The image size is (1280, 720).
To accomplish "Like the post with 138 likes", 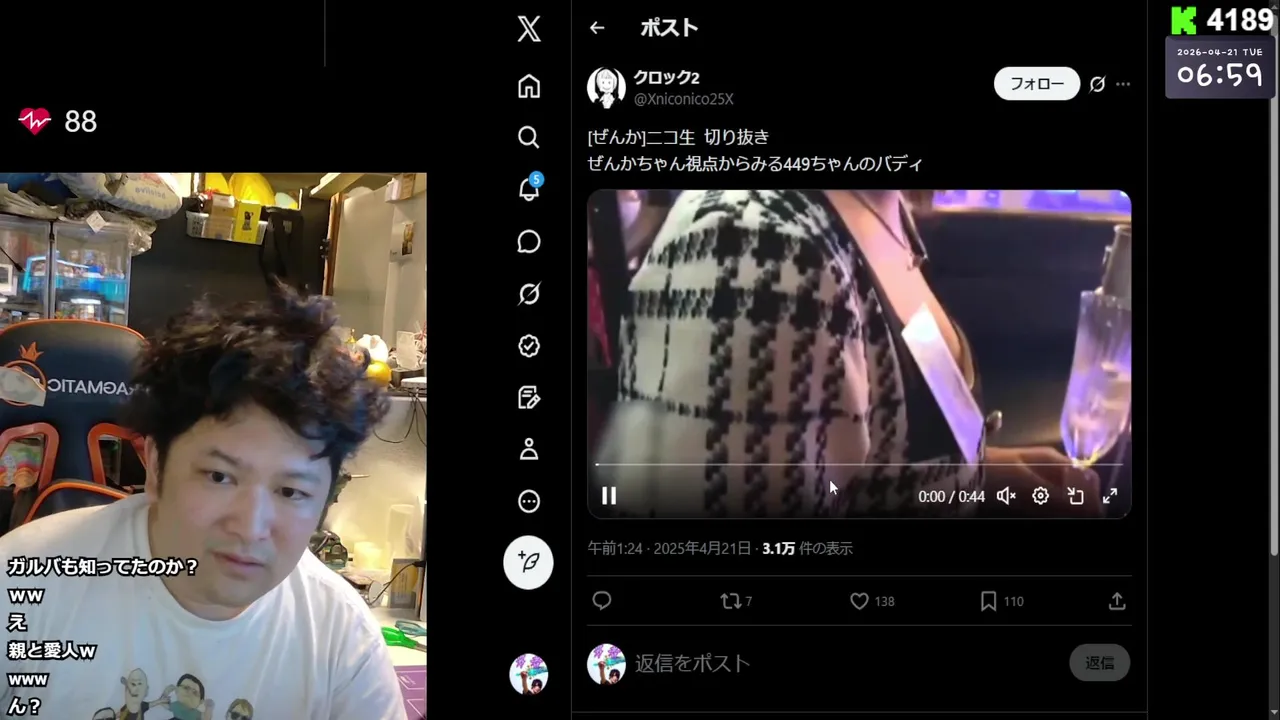I will coord(859,601).
